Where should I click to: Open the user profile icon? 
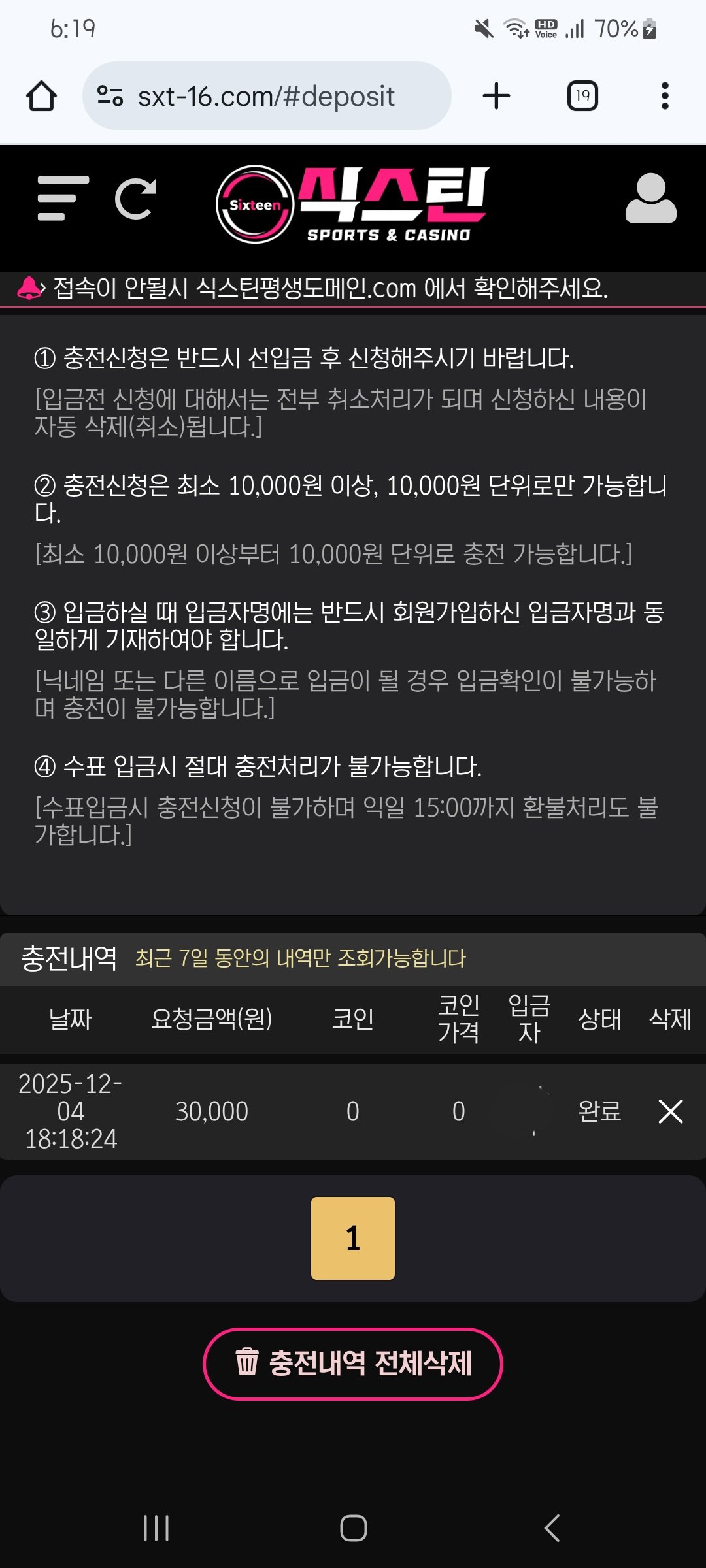(650, 199)
